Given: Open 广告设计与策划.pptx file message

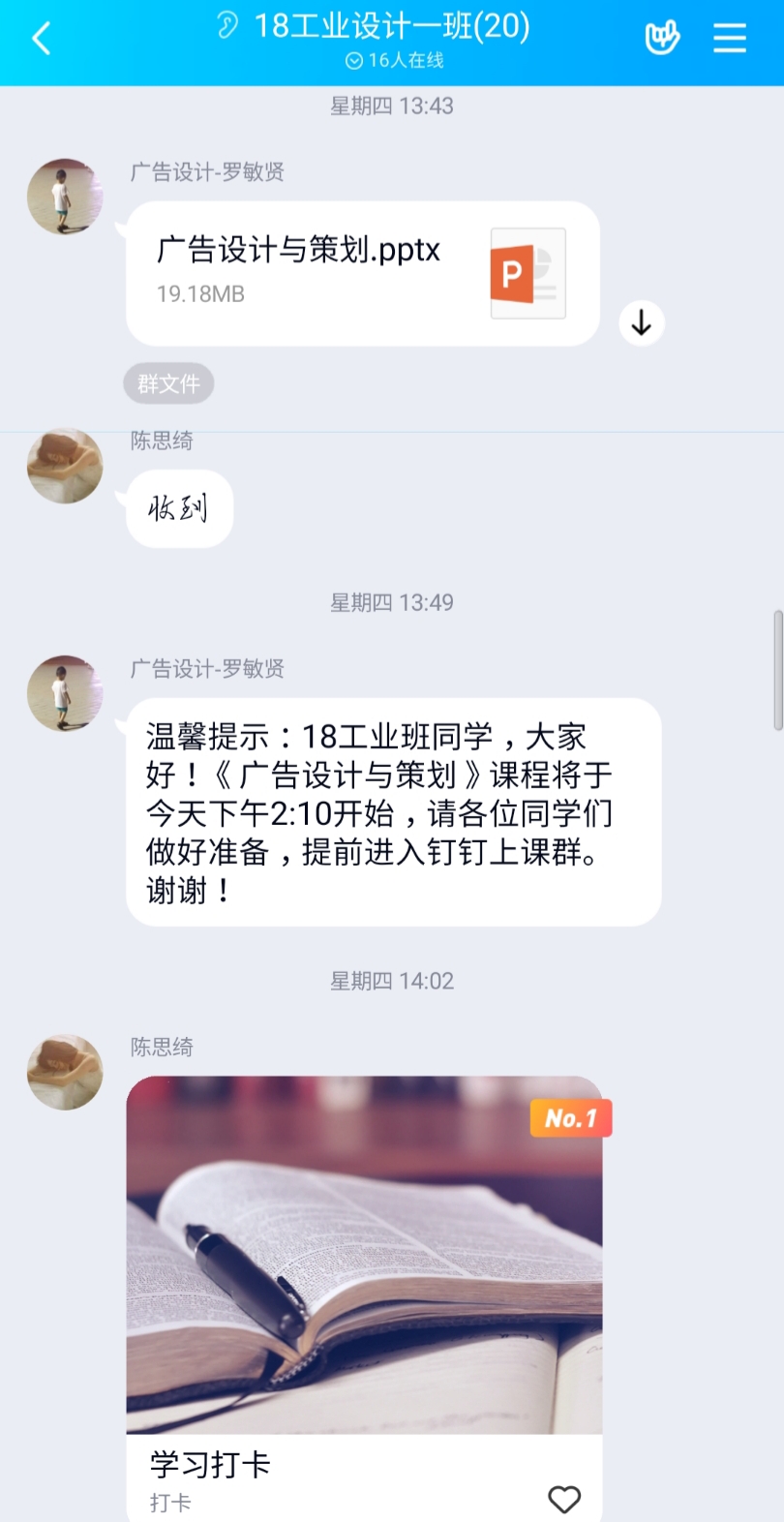Looking at the screenshot, I should 362,273.
